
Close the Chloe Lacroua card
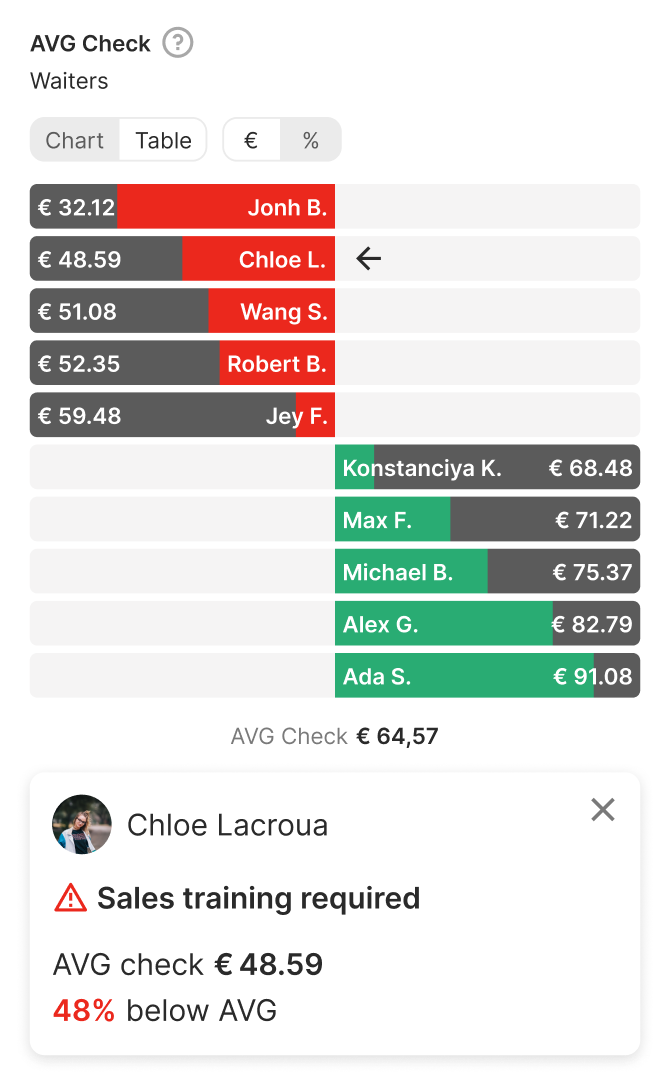pyautogui.click(x=603, y=809)
